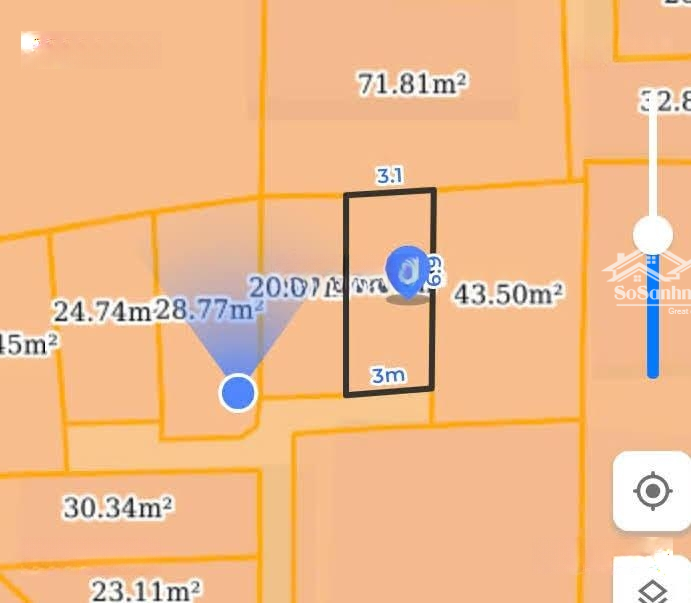Select the 71.81m² land parcel
Image resolution: width=691 pixels, height=603 pixels.
[x=412, y=85]
